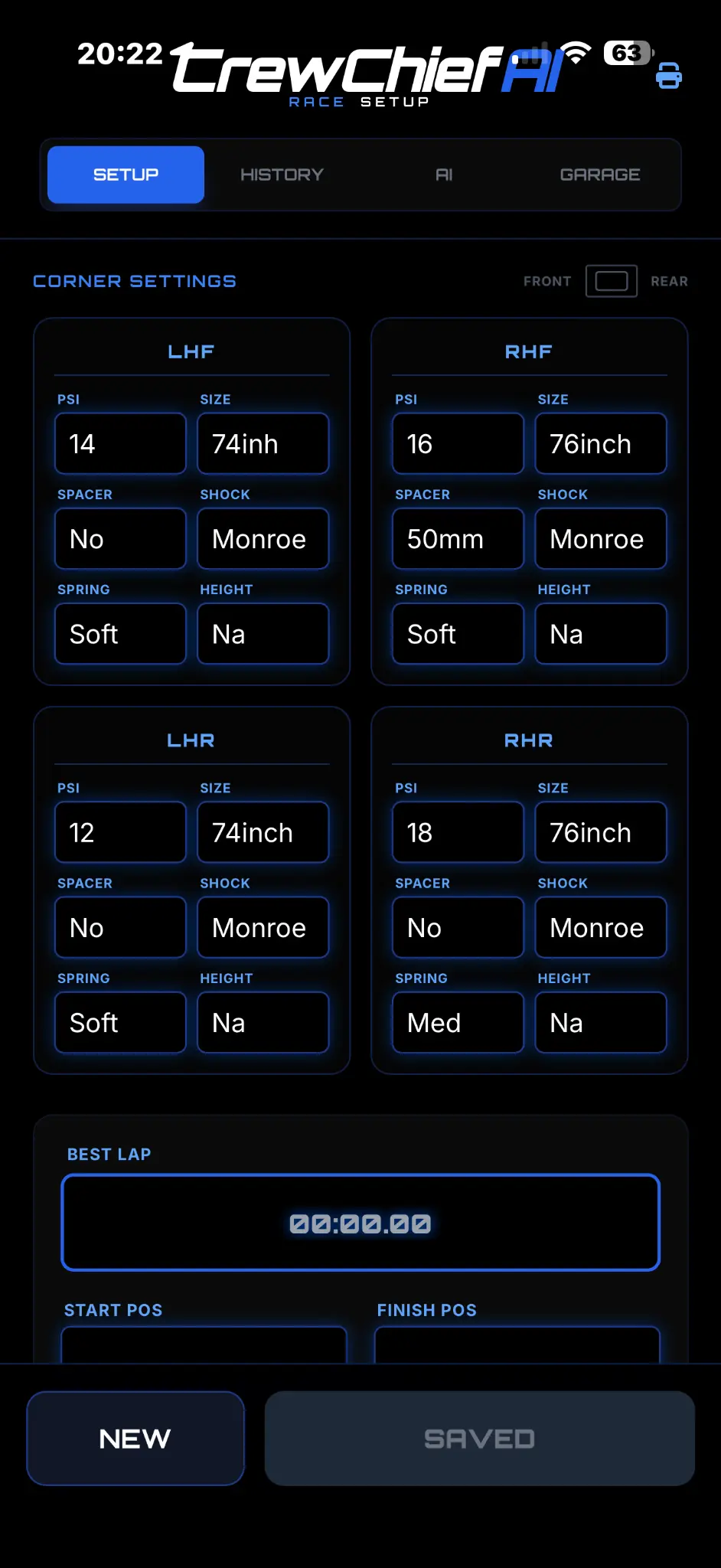Change the LHR PSI value of 12
The height and width of the screenshot is (1568, 721).
coord(120,833)
